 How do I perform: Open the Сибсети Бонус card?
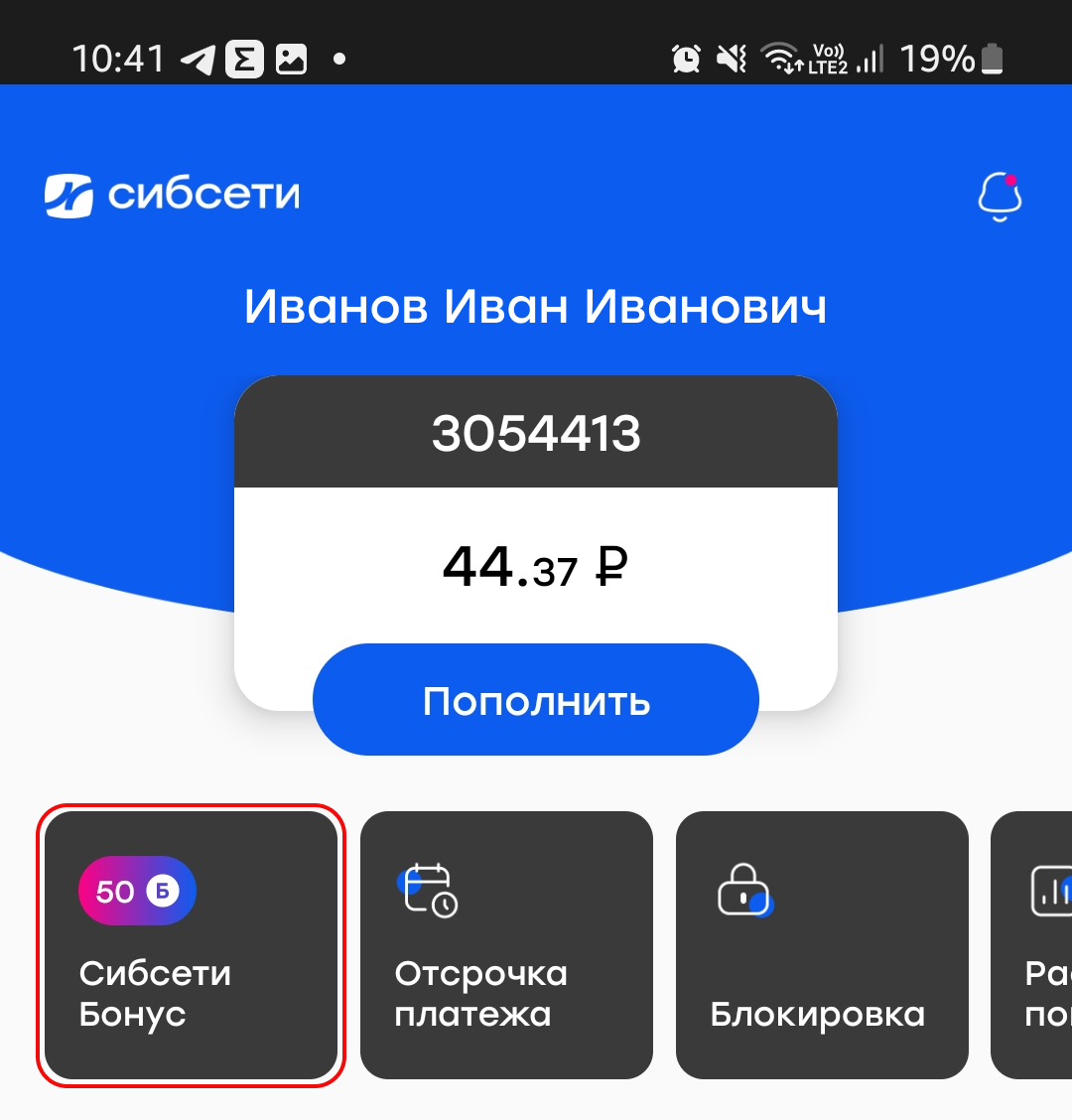click(x=192, y=944)
